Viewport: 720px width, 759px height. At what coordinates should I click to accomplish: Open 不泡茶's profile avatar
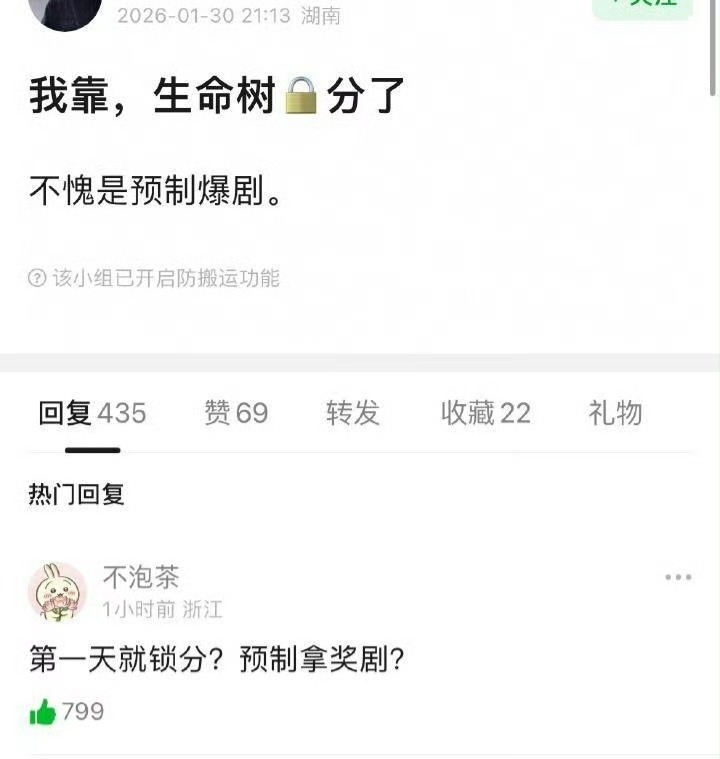(58, 591)
